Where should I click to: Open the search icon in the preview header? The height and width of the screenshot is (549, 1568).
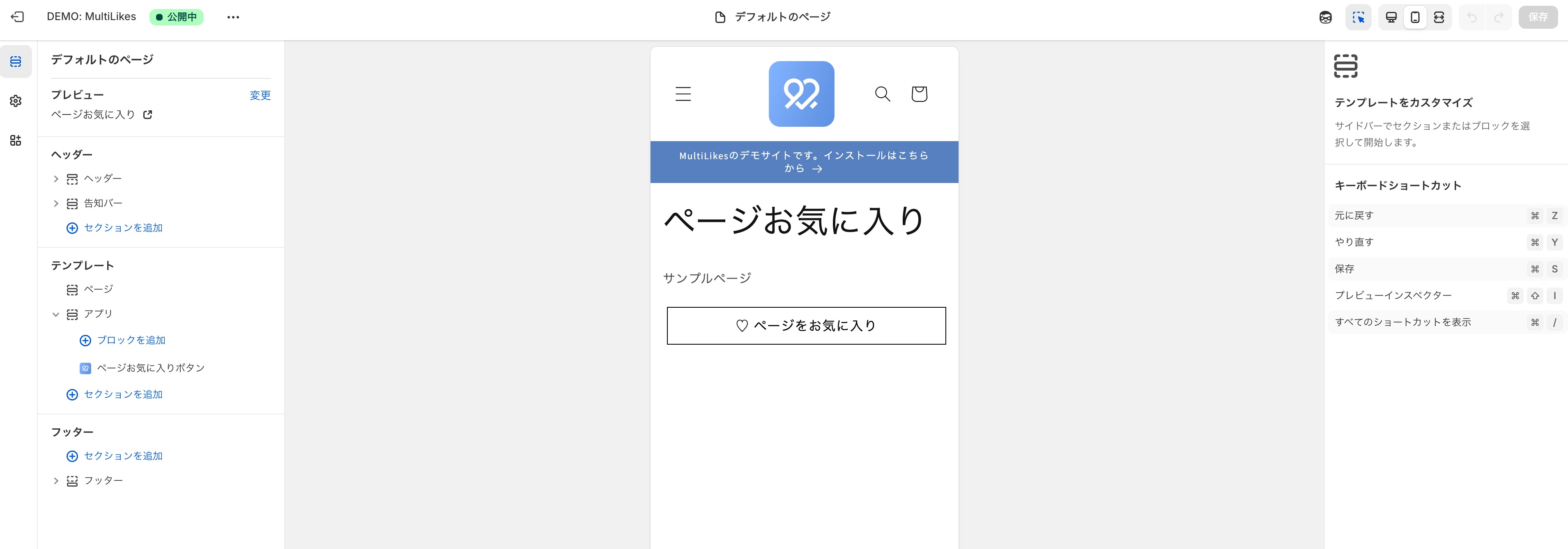(x=882, y=94)
